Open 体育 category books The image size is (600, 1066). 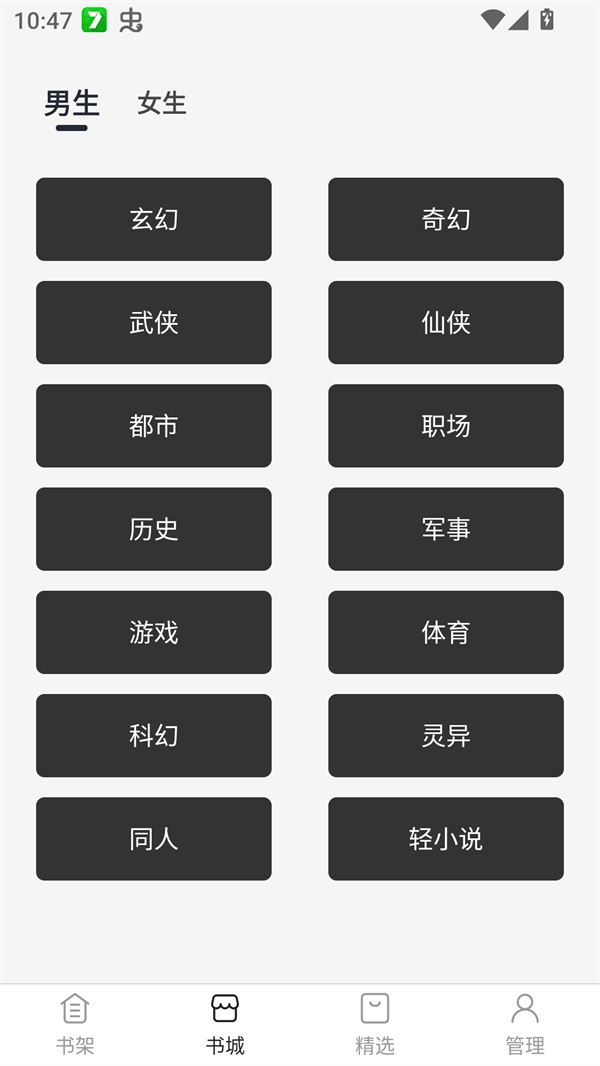[446, 632]
